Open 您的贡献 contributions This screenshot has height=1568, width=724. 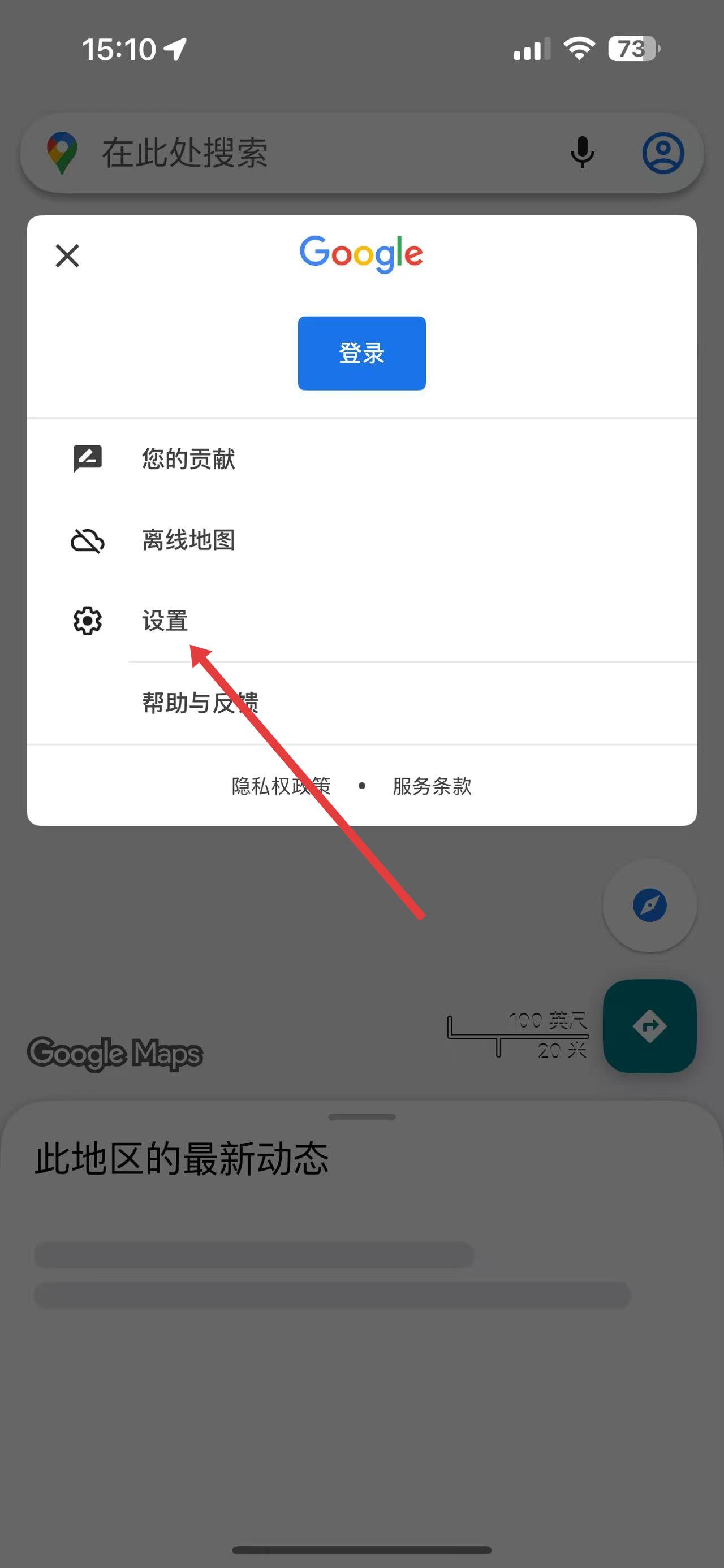[189, 459]
